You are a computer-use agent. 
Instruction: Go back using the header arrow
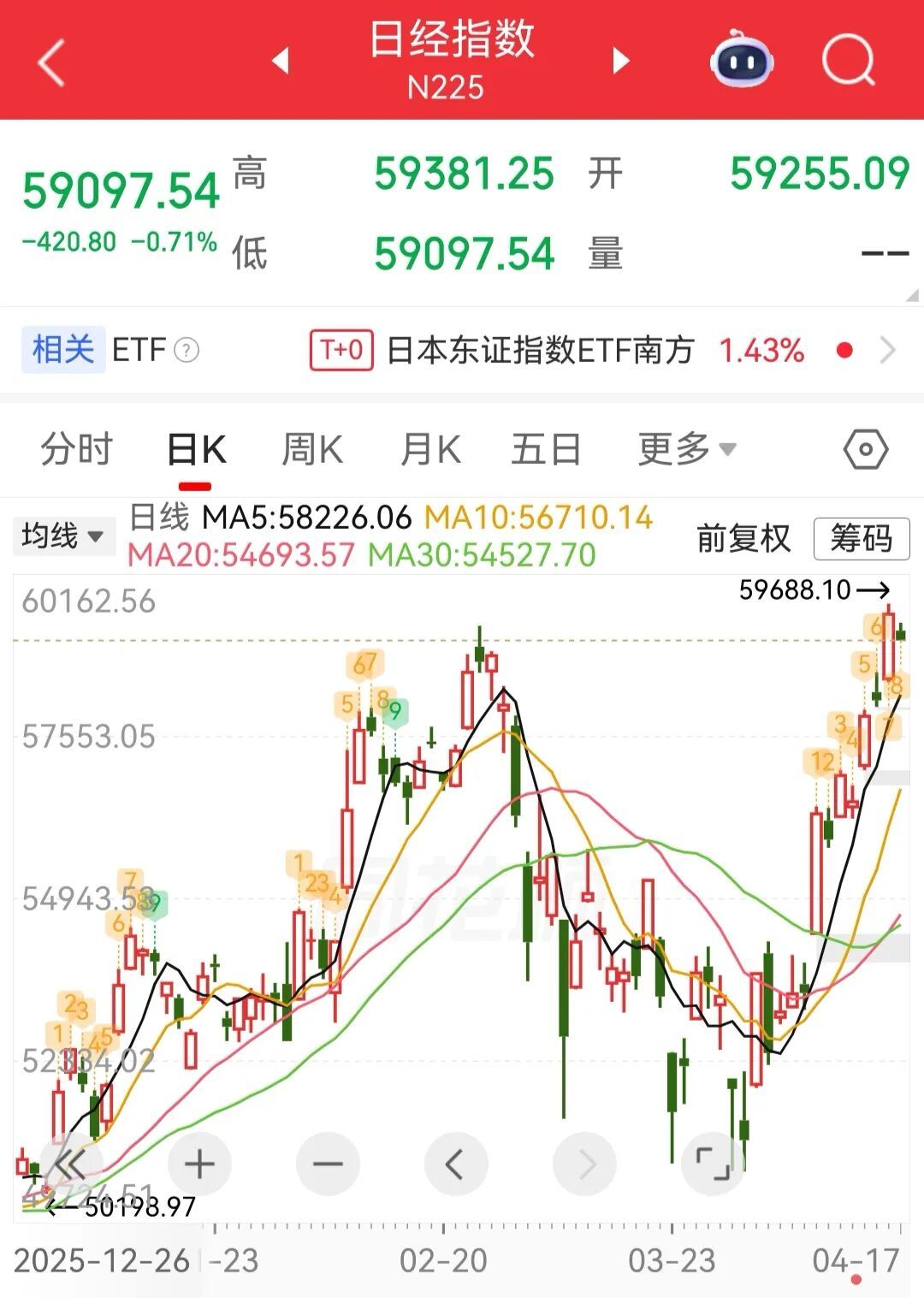point(51,62)
